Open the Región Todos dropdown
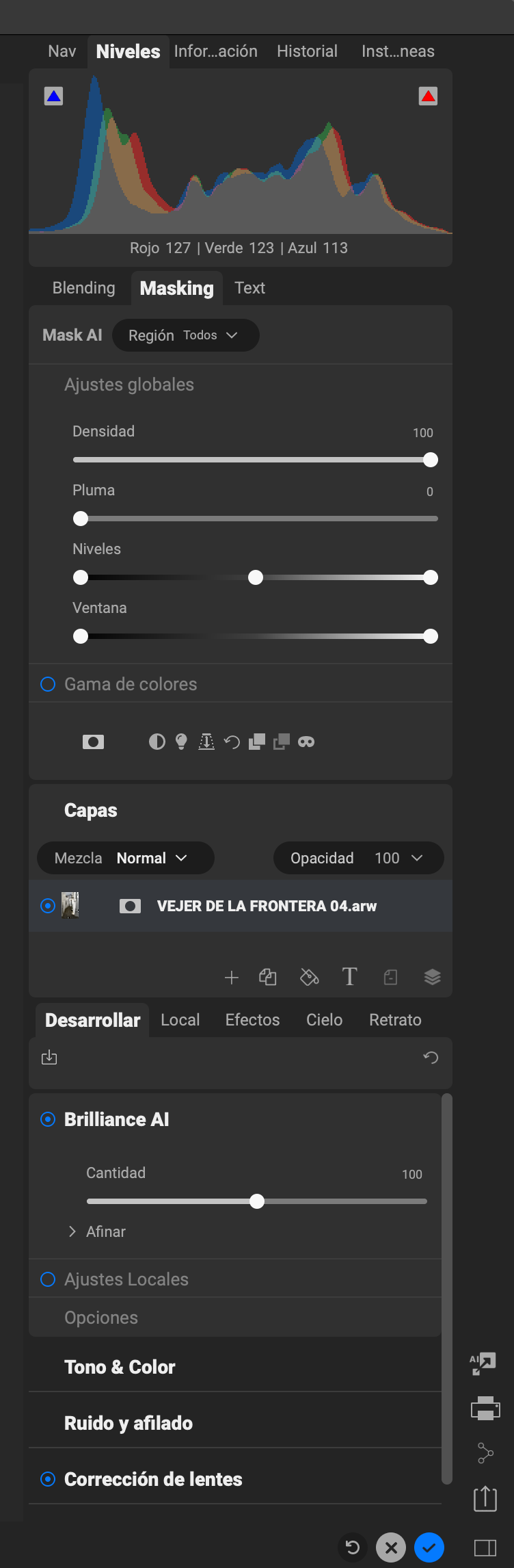This screenshot has height=1568, width=514. click(x=185, y=335)
